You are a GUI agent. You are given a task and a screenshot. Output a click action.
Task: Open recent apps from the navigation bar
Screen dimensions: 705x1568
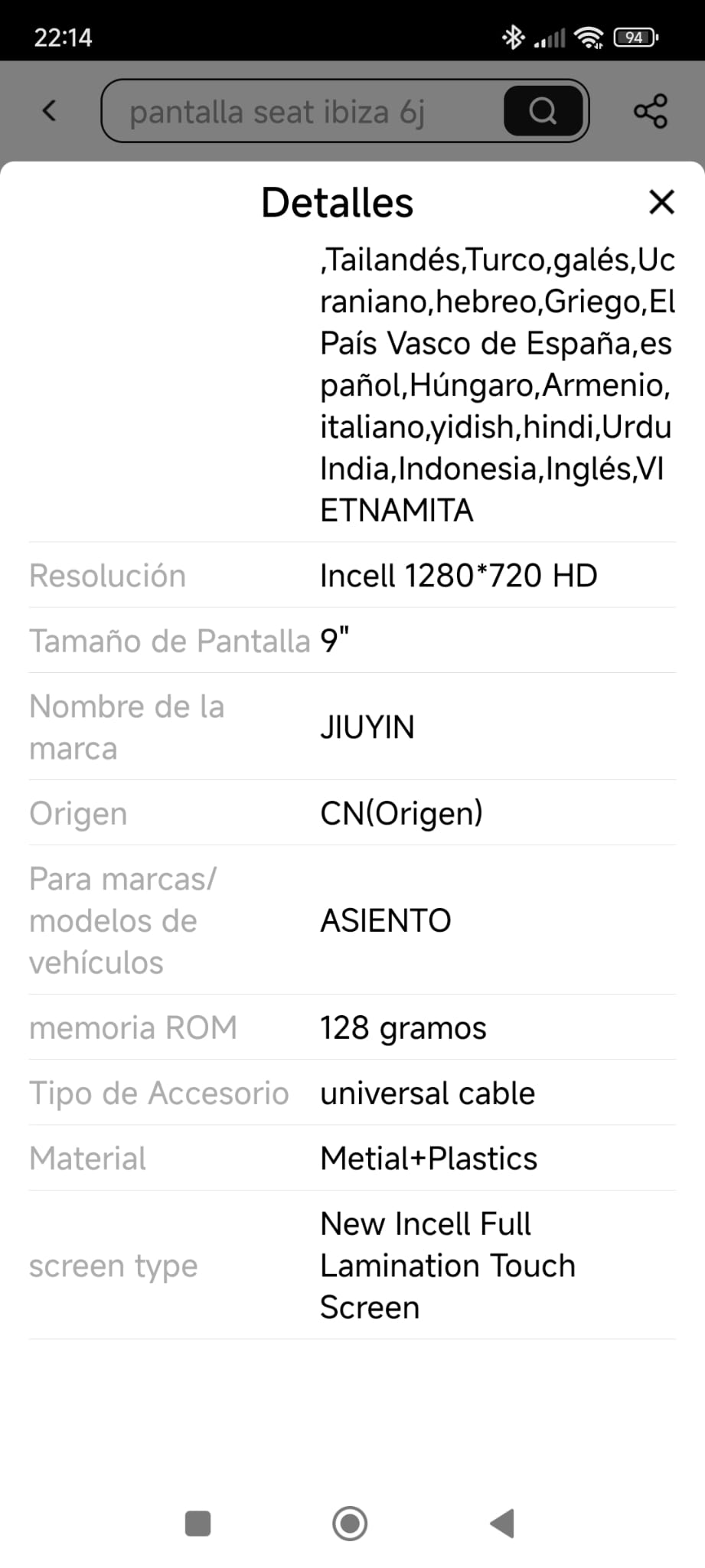click(198, 1523)
